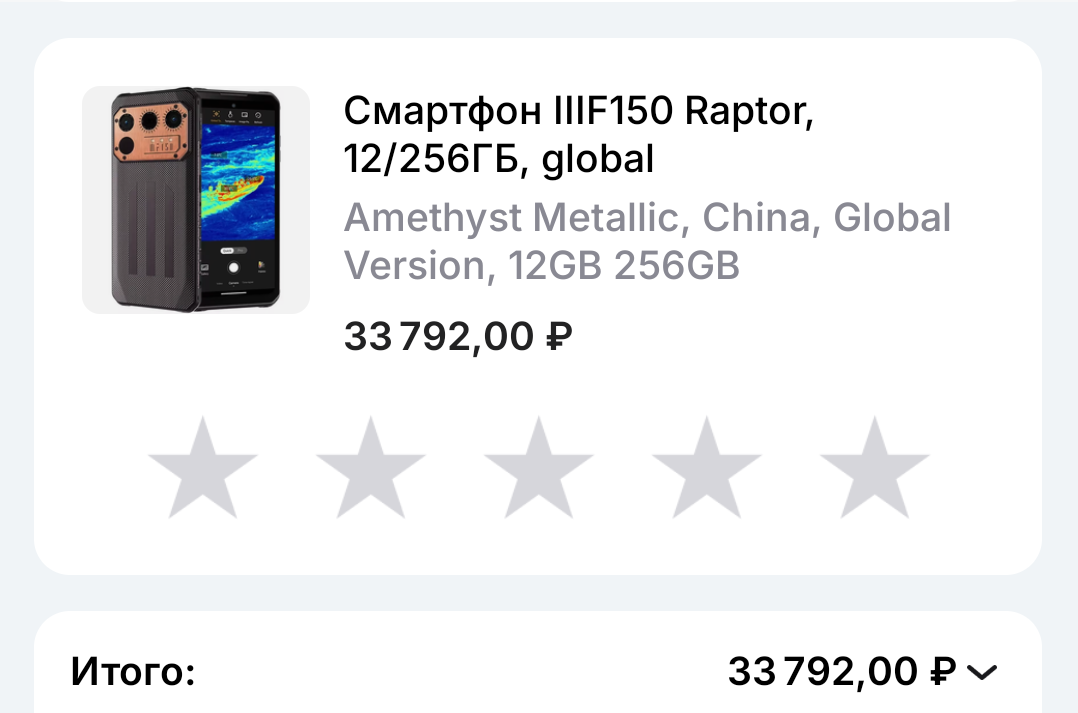Give the smartphone a three-star rating
1078x713 pixels.
pyautogui.click(x=539, y=468)
